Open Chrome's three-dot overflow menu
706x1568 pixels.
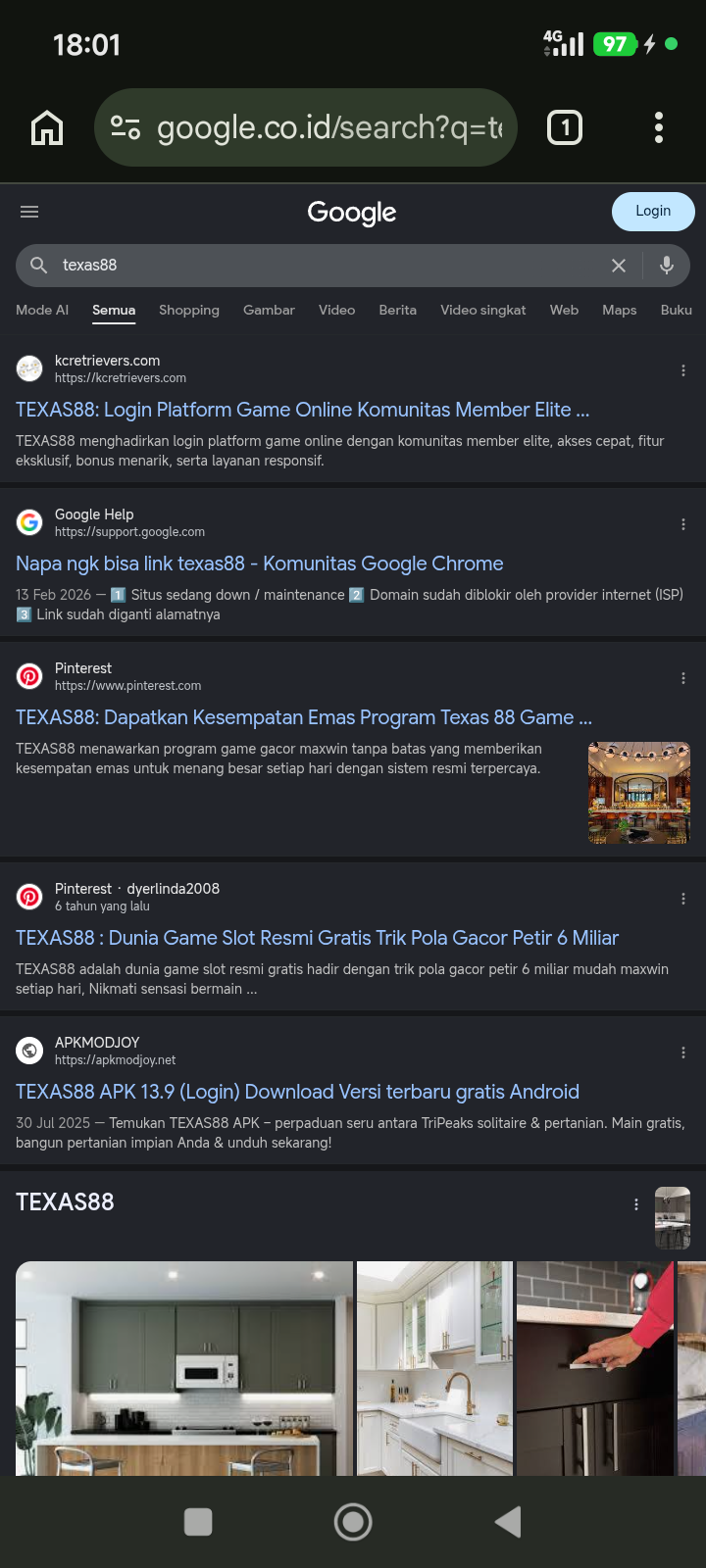[x=659, y=127]
